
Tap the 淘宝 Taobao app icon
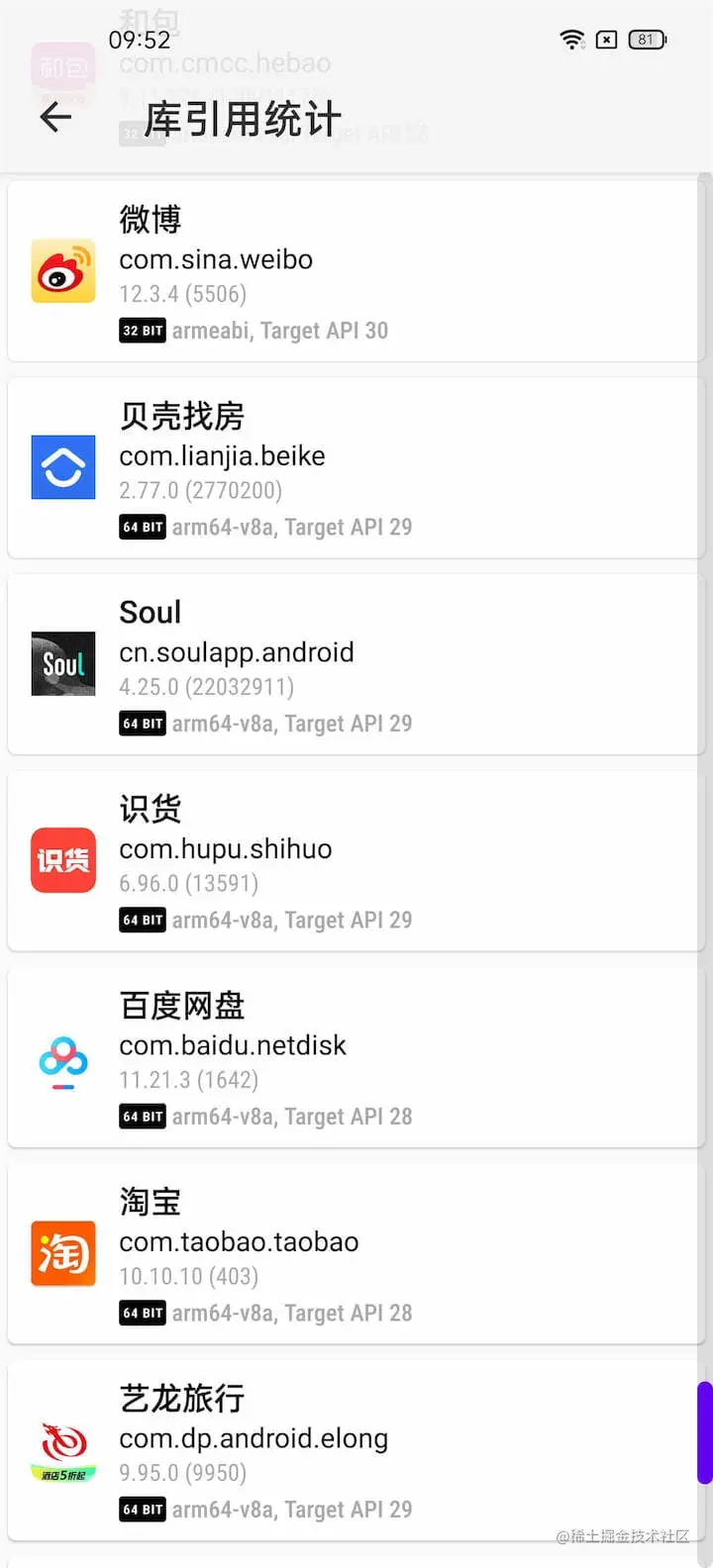pyautogui.click(x=62, y=1253)
